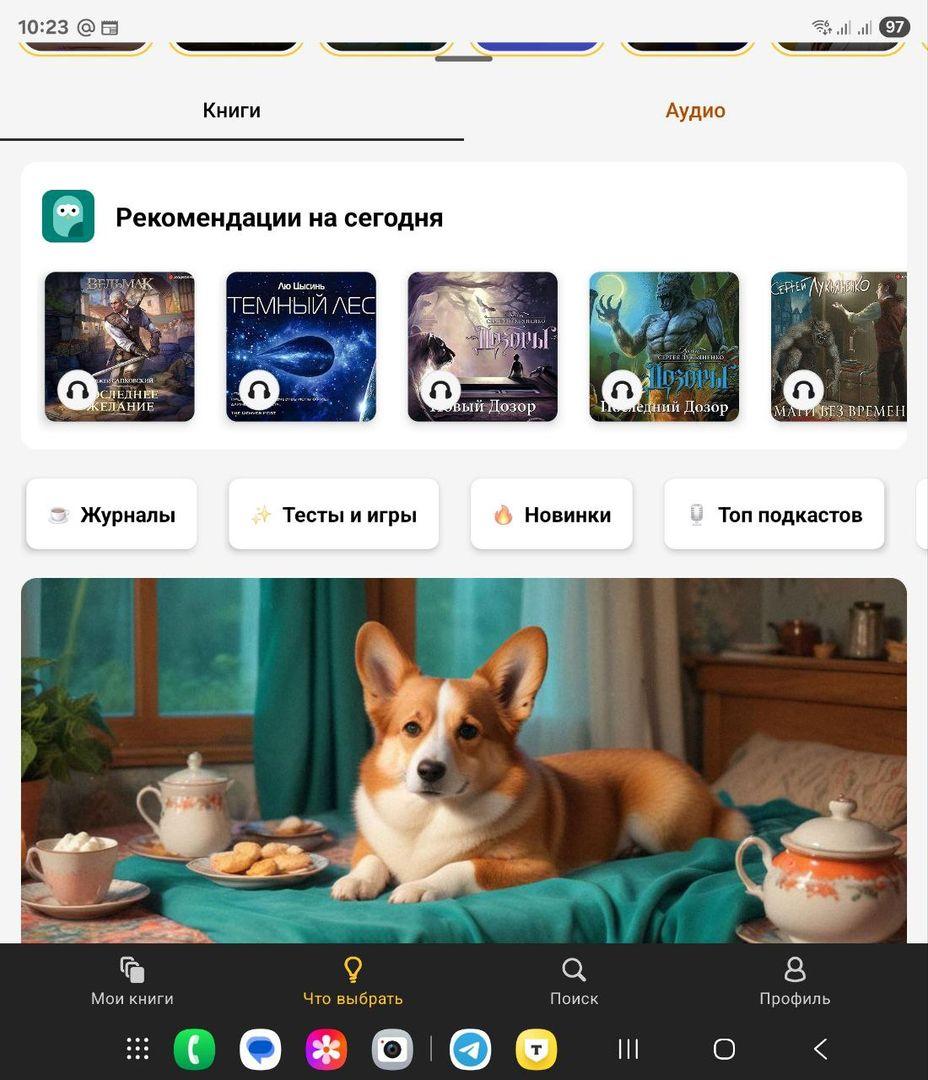Select the Тесты и игры chip
Image resolution: width=928 pixels, height=1080 pixels.
click(333, 515)
